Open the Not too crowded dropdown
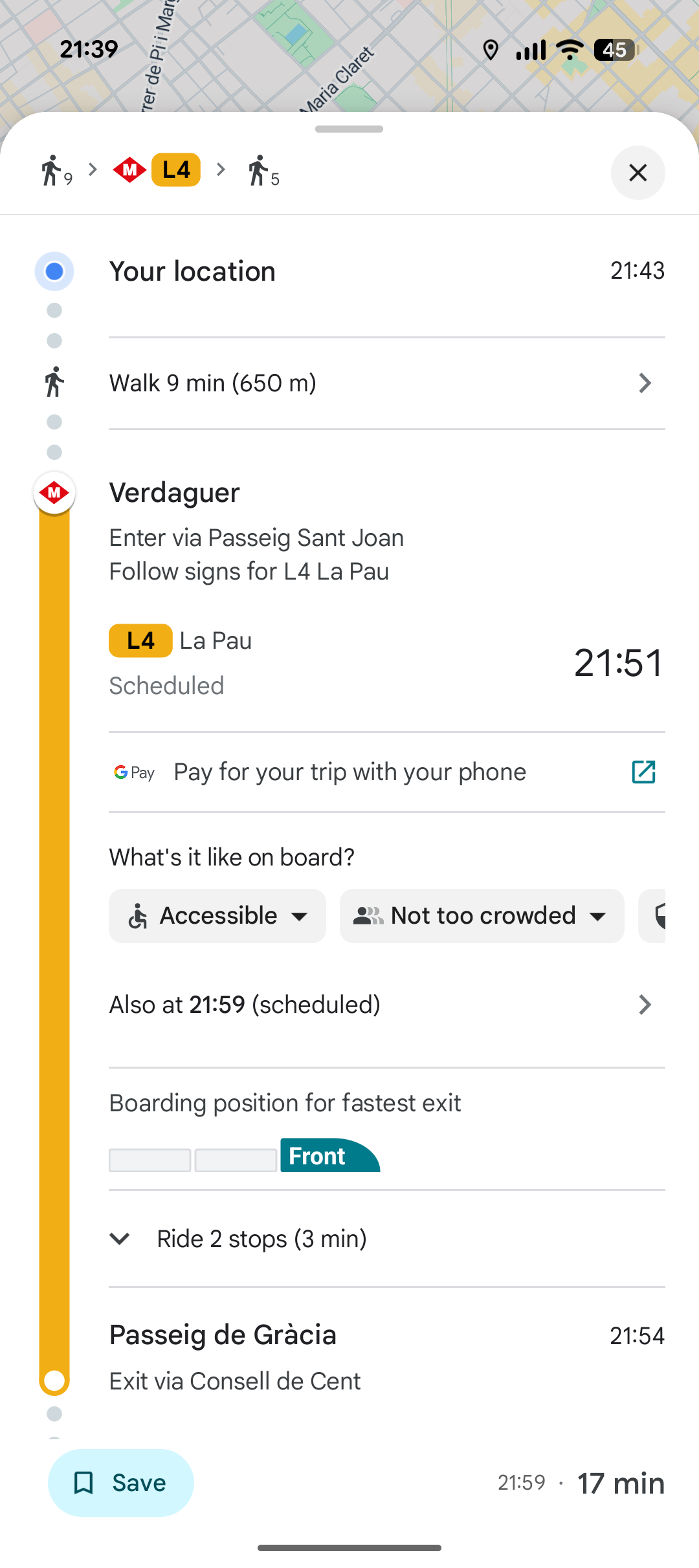This screenshot has width=699, height=1568. pos(482,916)
